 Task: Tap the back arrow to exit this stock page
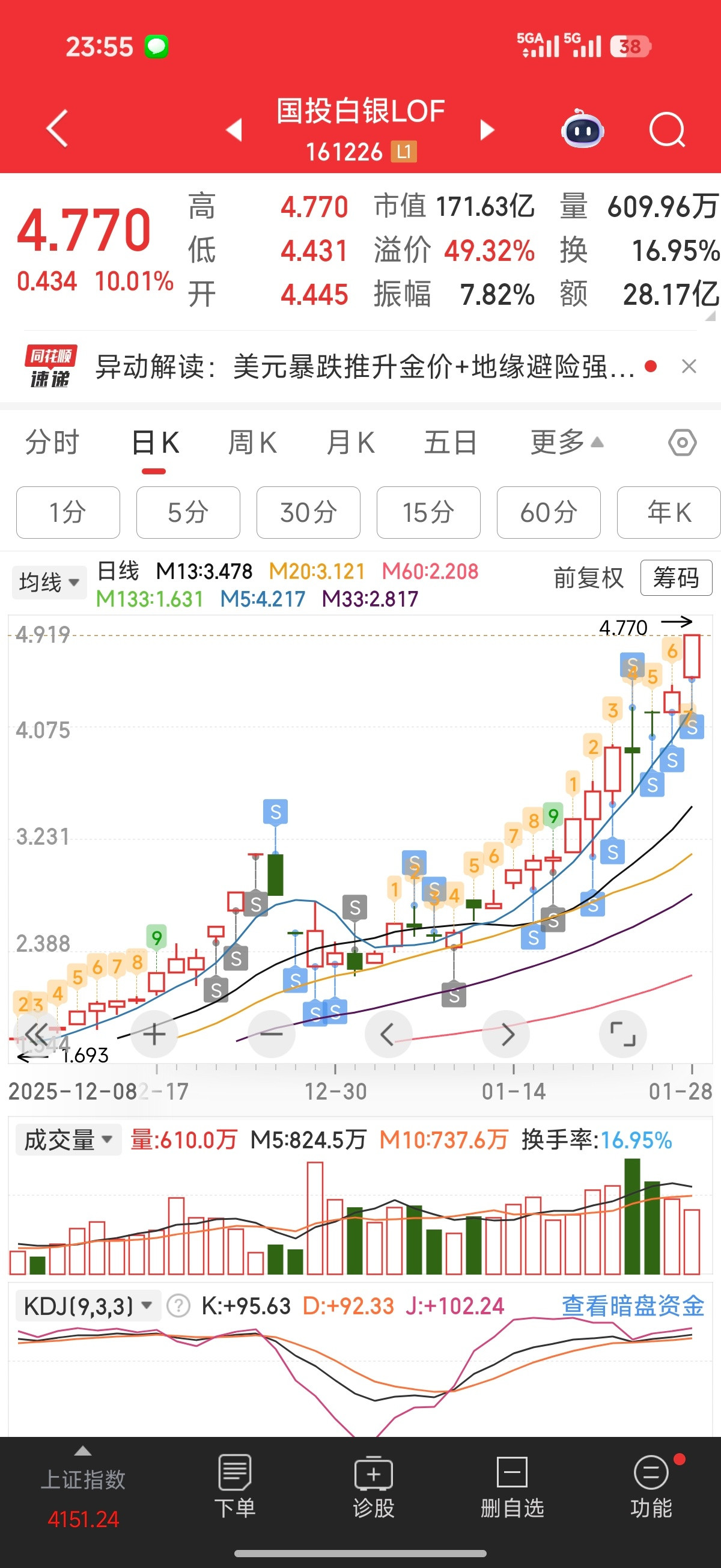point(56,129)
